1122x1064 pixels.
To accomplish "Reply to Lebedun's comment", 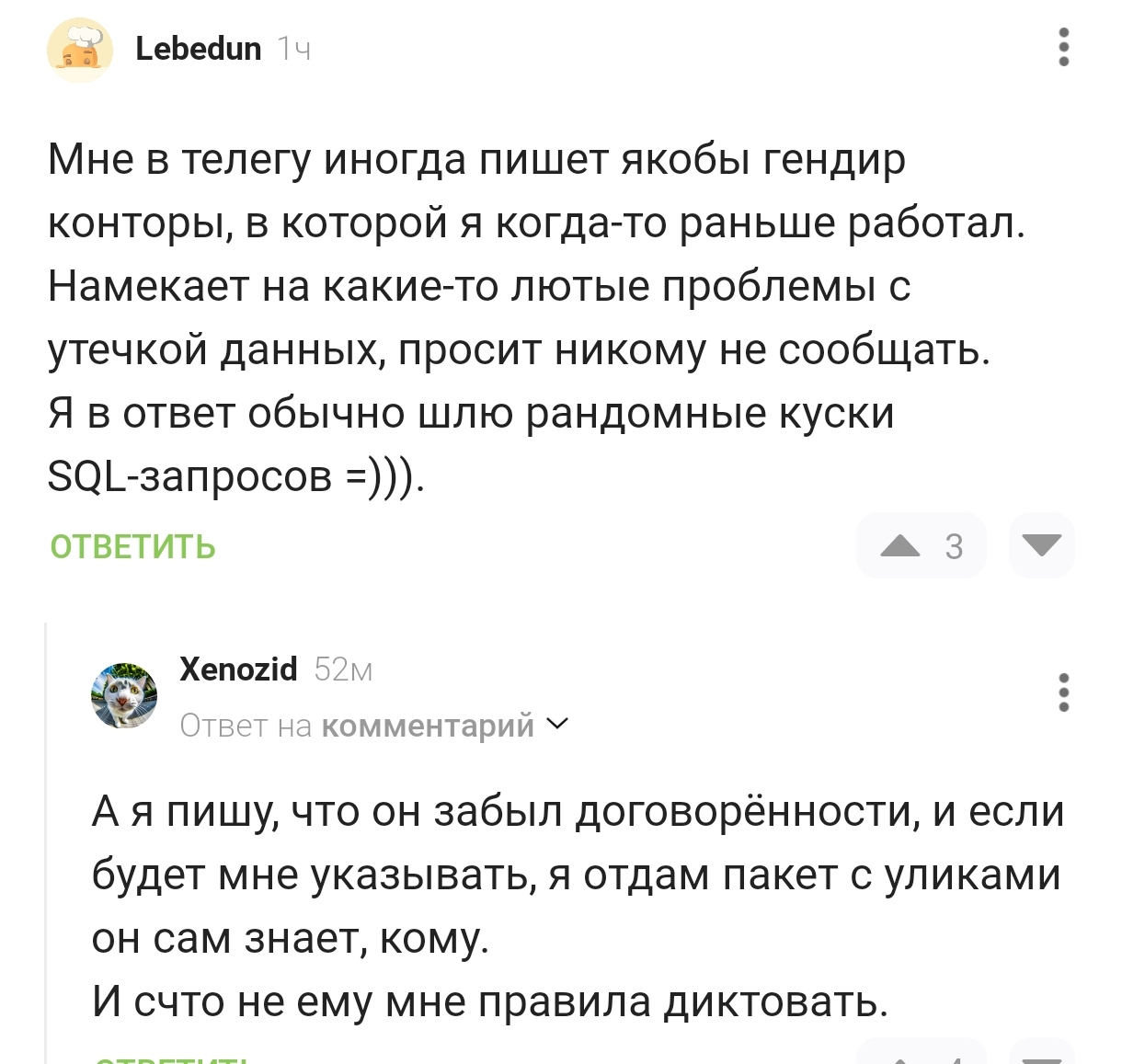I will pos(132,547).
